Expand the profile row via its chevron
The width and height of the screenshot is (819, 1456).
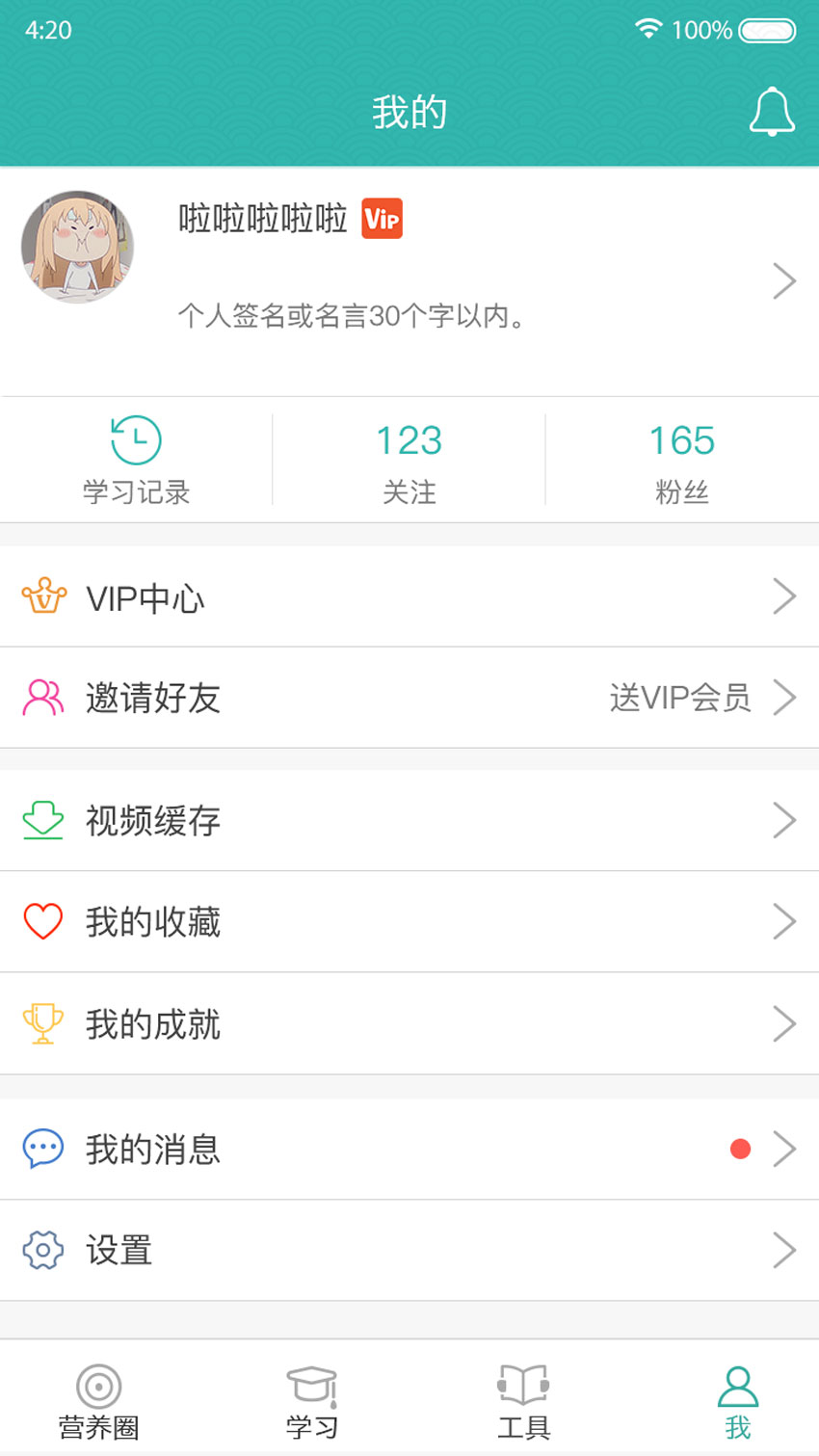[x=785, y=280]
